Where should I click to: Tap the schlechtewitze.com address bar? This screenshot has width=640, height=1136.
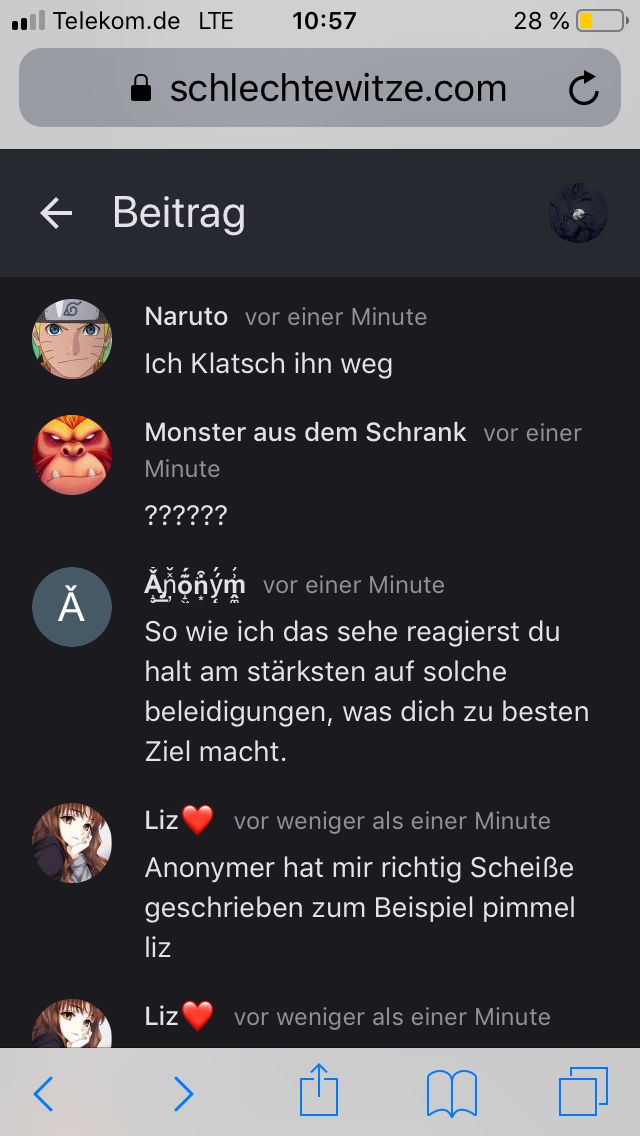point(320,89)
